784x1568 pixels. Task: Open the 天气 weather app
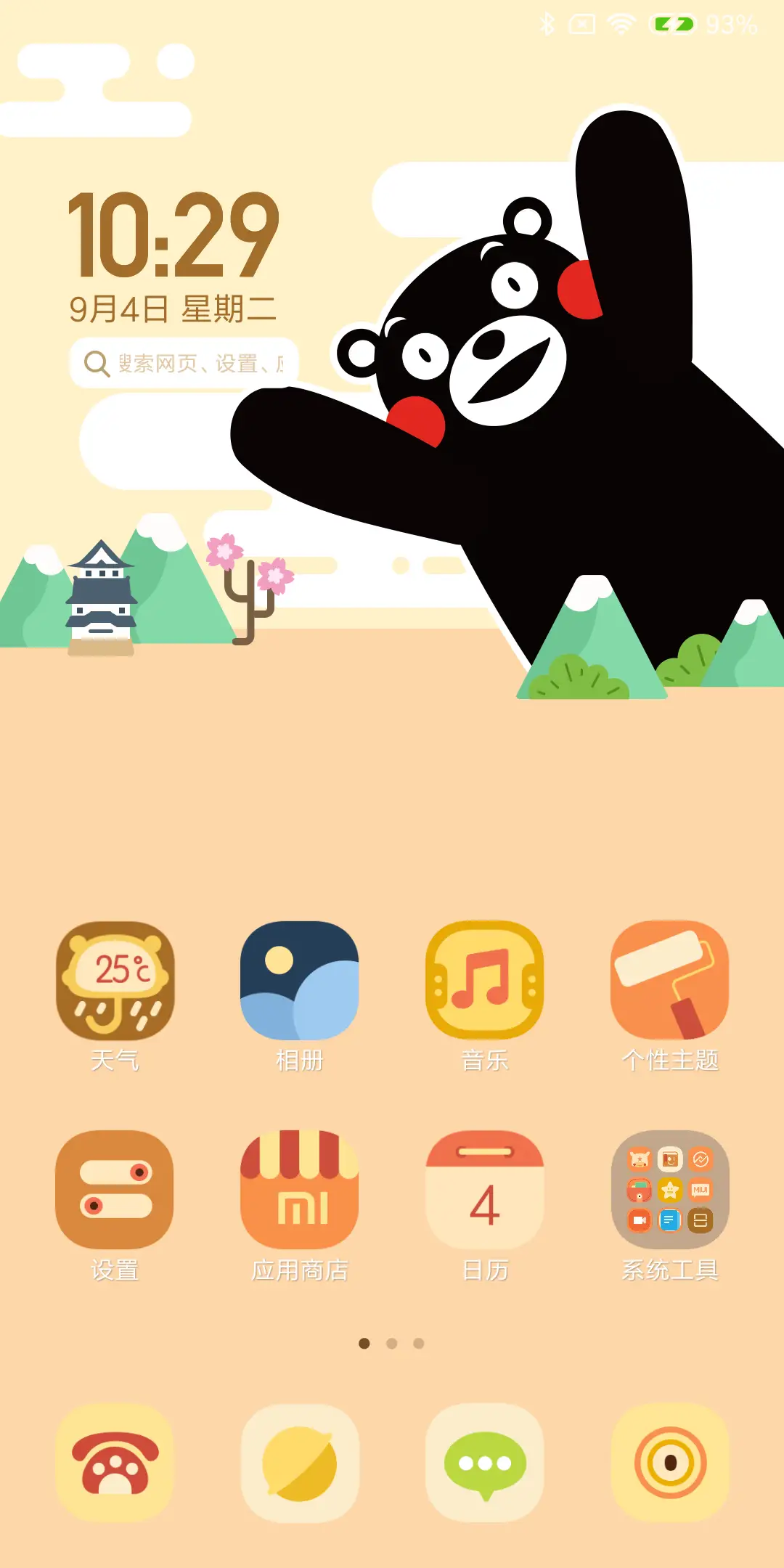pos(115,980)
